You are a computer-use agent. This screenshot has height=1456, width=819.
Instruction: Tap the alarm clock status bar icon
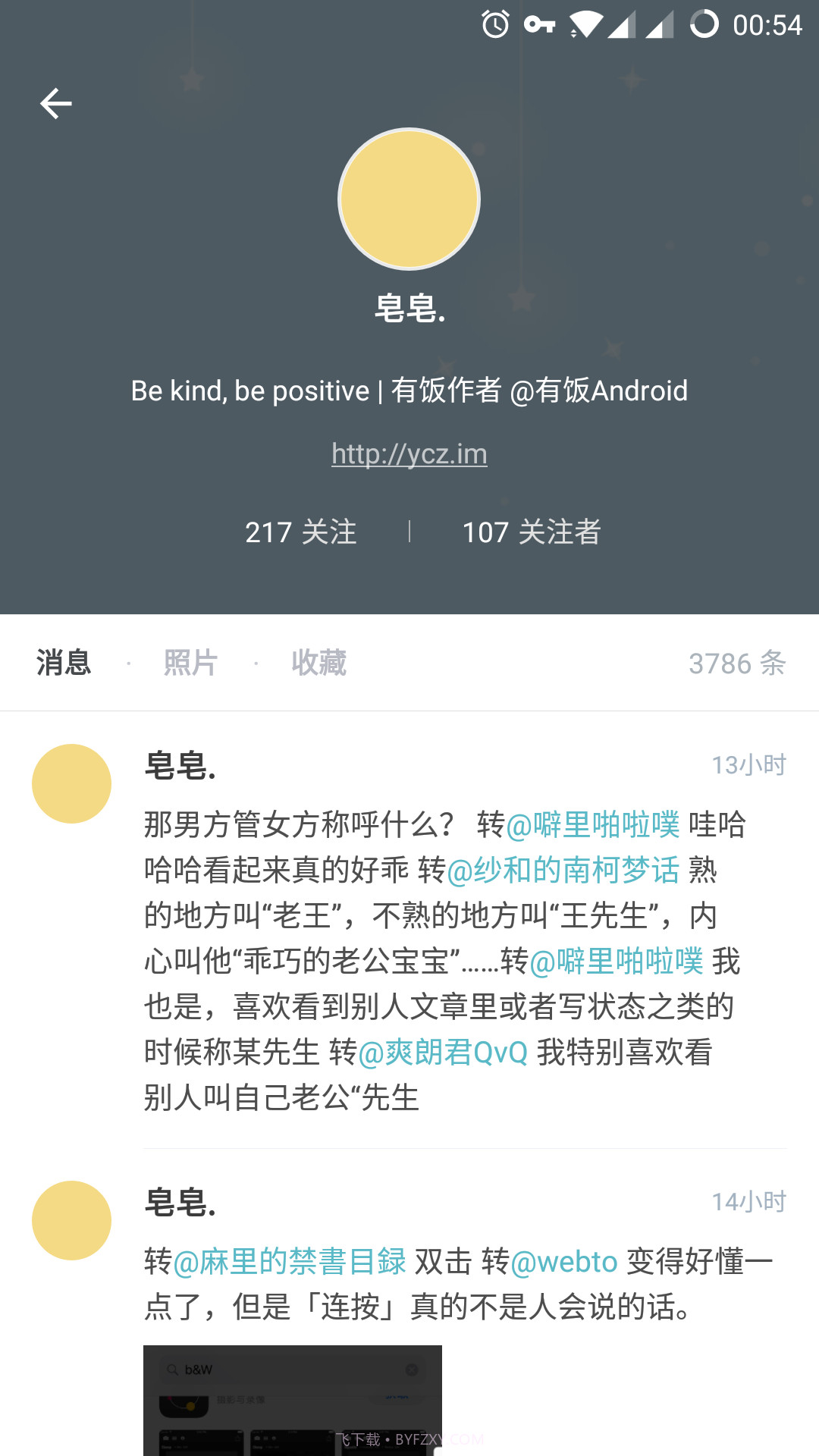(494, 24)
